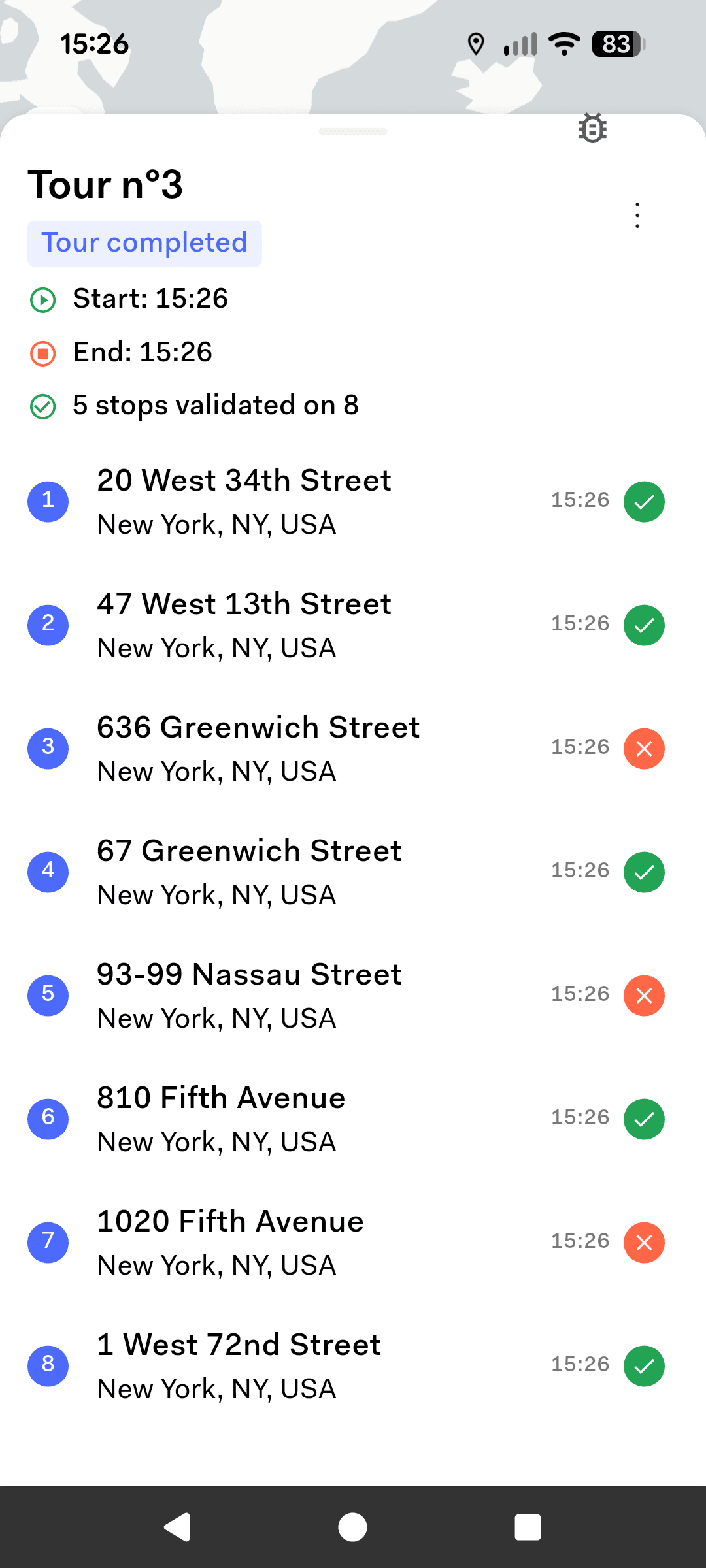
Task: Open stop 93-99 Nassau Street
Action: [249, 995]
